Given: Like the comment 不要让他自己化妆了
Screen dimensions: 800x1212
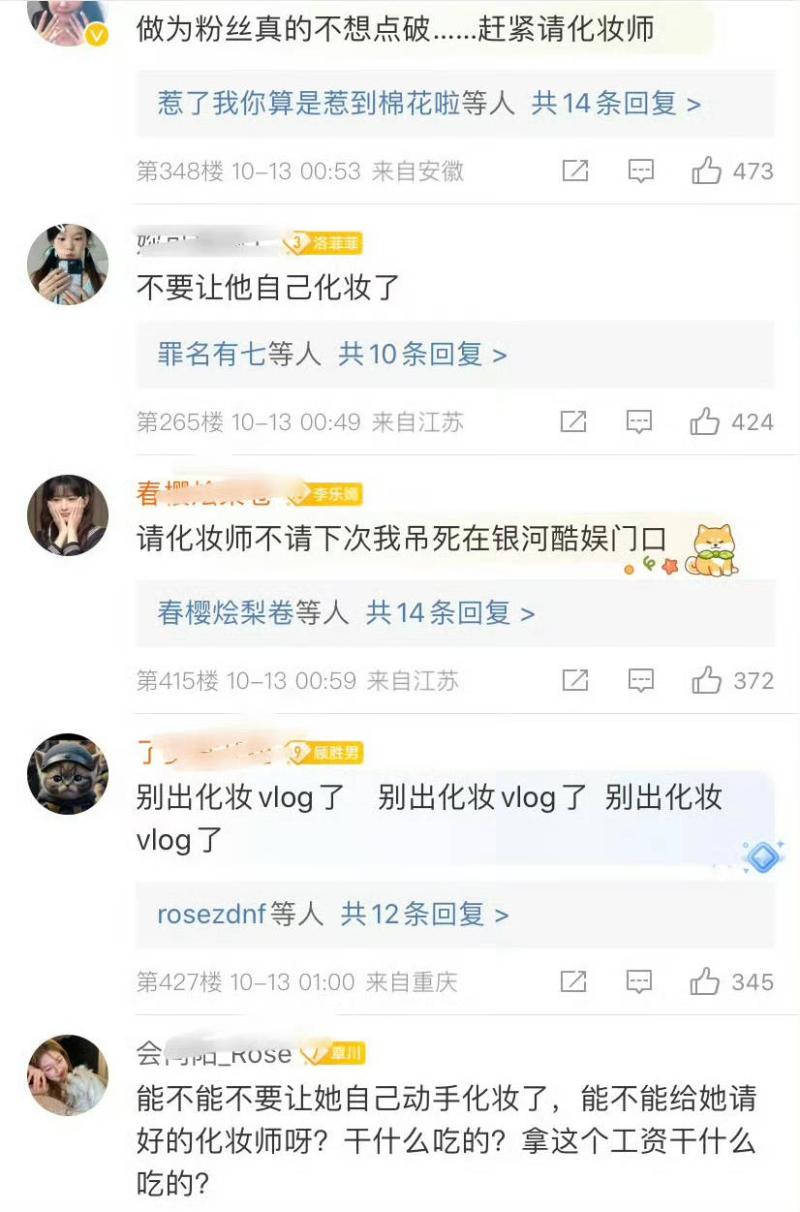Looking at the screenshot, I should pos(705,422).
